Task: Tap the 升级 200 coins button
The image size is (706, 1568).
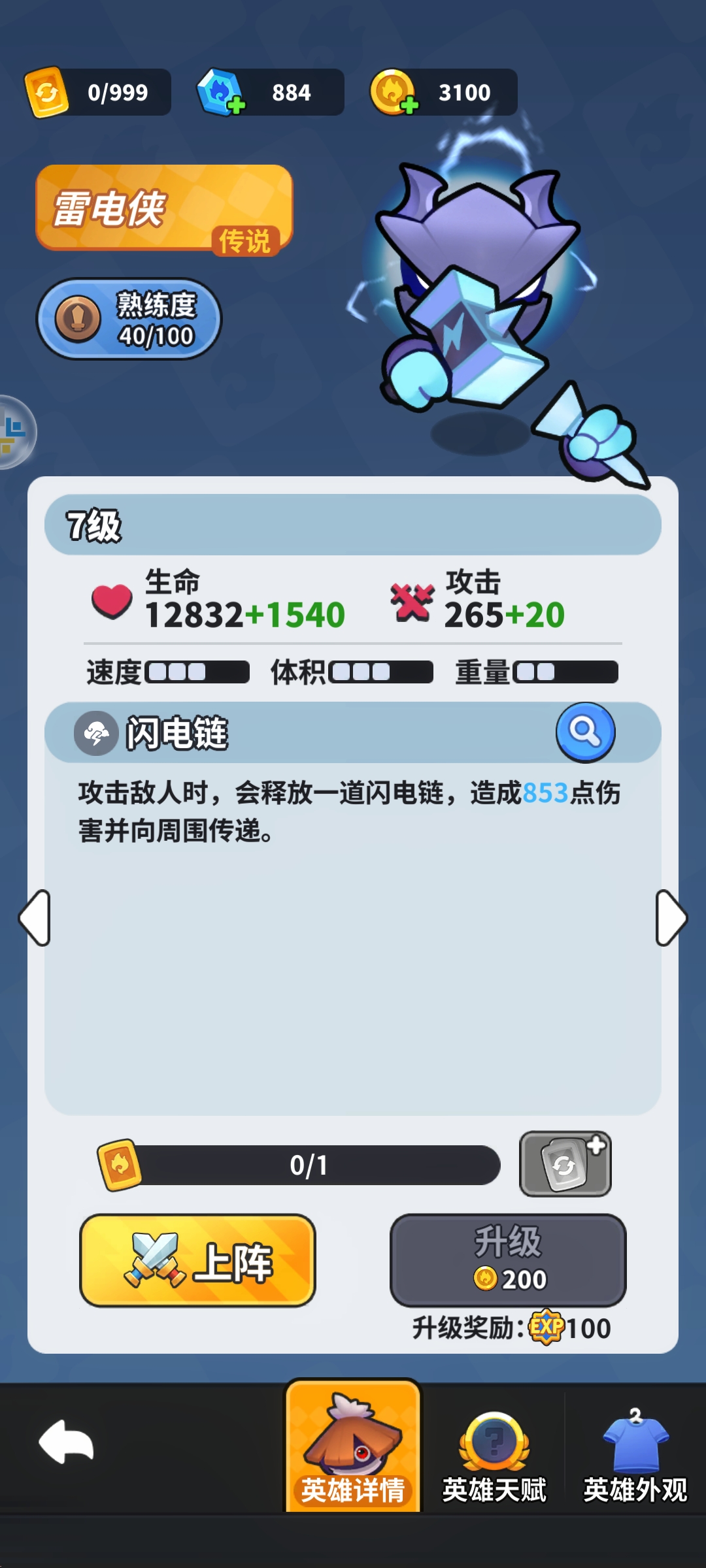Action: [x=508, y=1260]
